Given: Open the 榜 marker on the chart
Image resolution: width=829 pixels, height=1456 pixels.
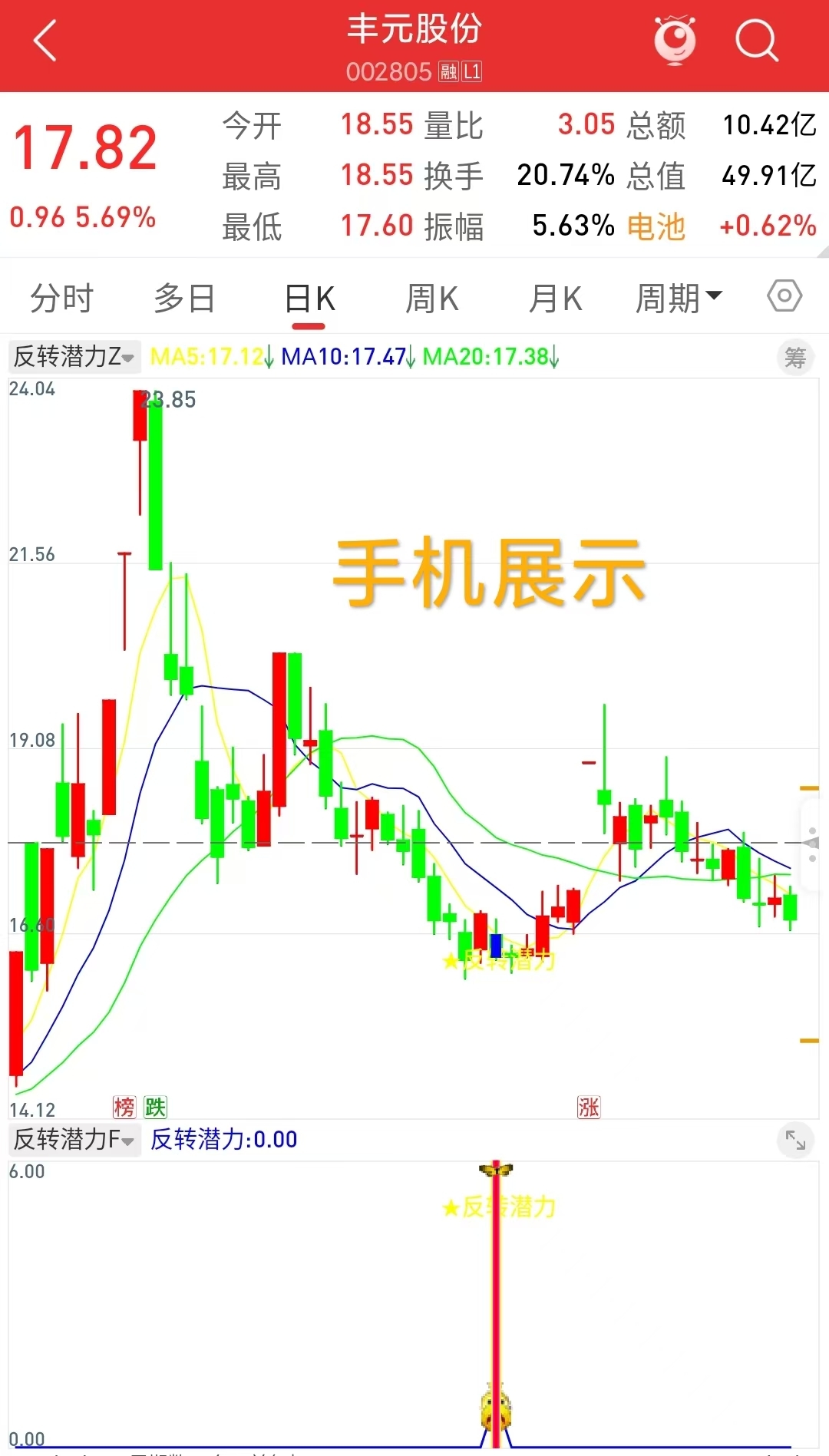Looking at the screenshot, I should tap(124, 1107).
